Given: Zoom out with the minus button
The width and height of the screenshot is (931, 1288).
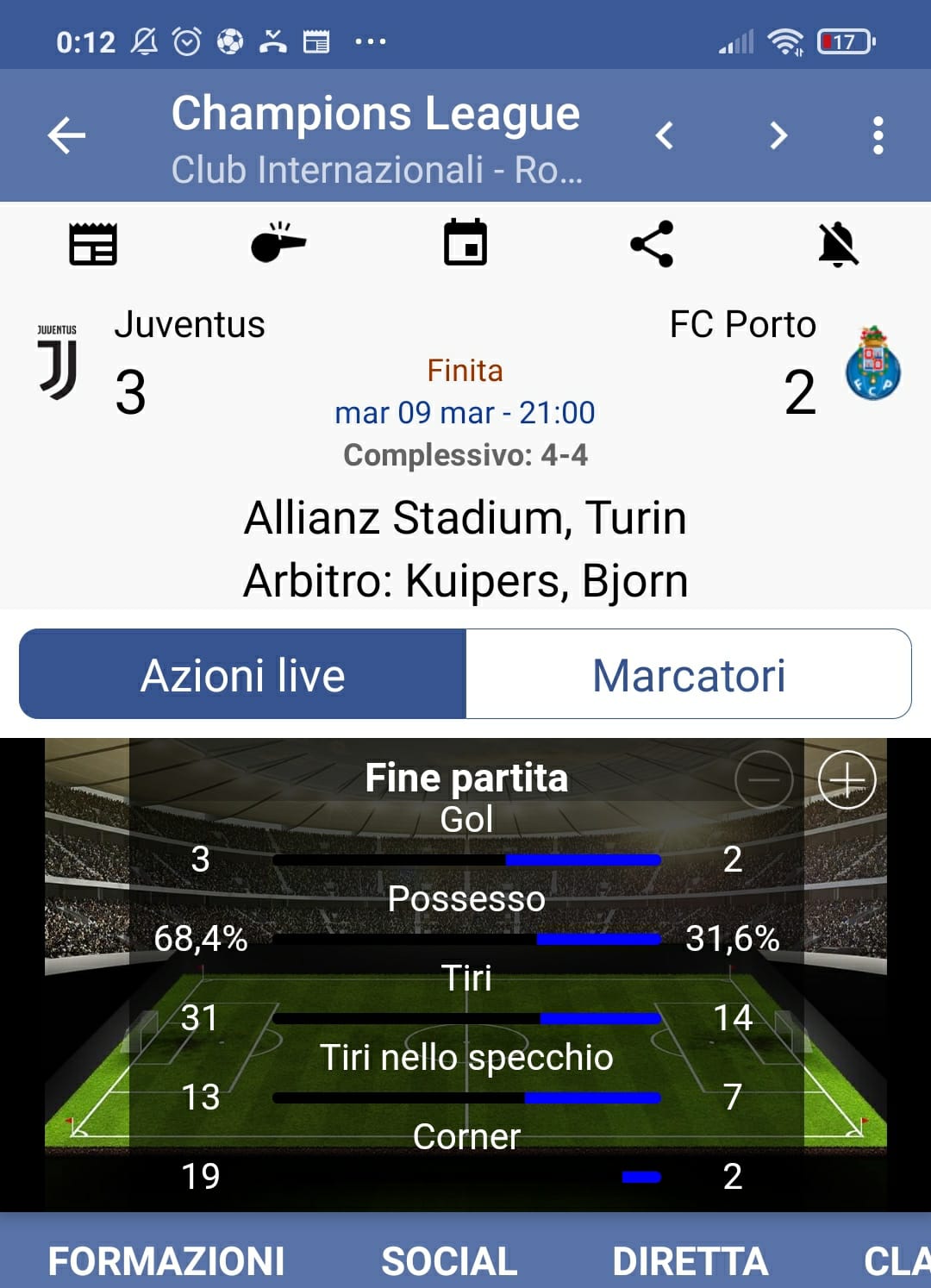Looking at the screenshot, I should click(764, 779).
